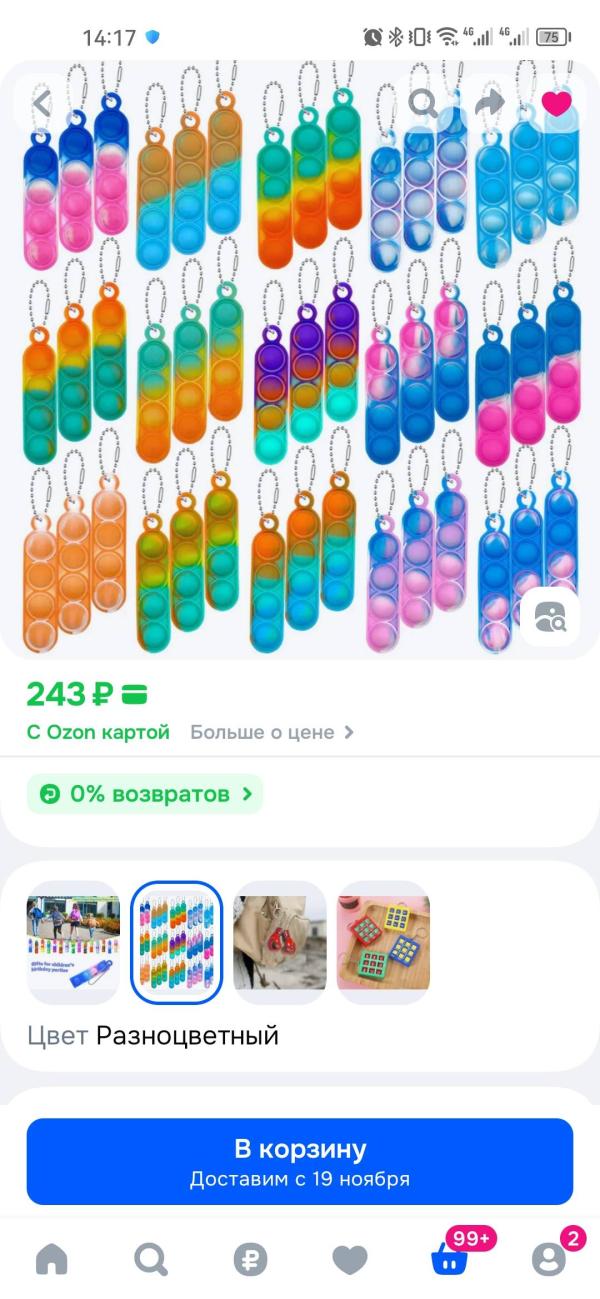Open the favorites heart tab
The height and width of the screenshot is (1299, 600).
click(x=350, y=1260)
